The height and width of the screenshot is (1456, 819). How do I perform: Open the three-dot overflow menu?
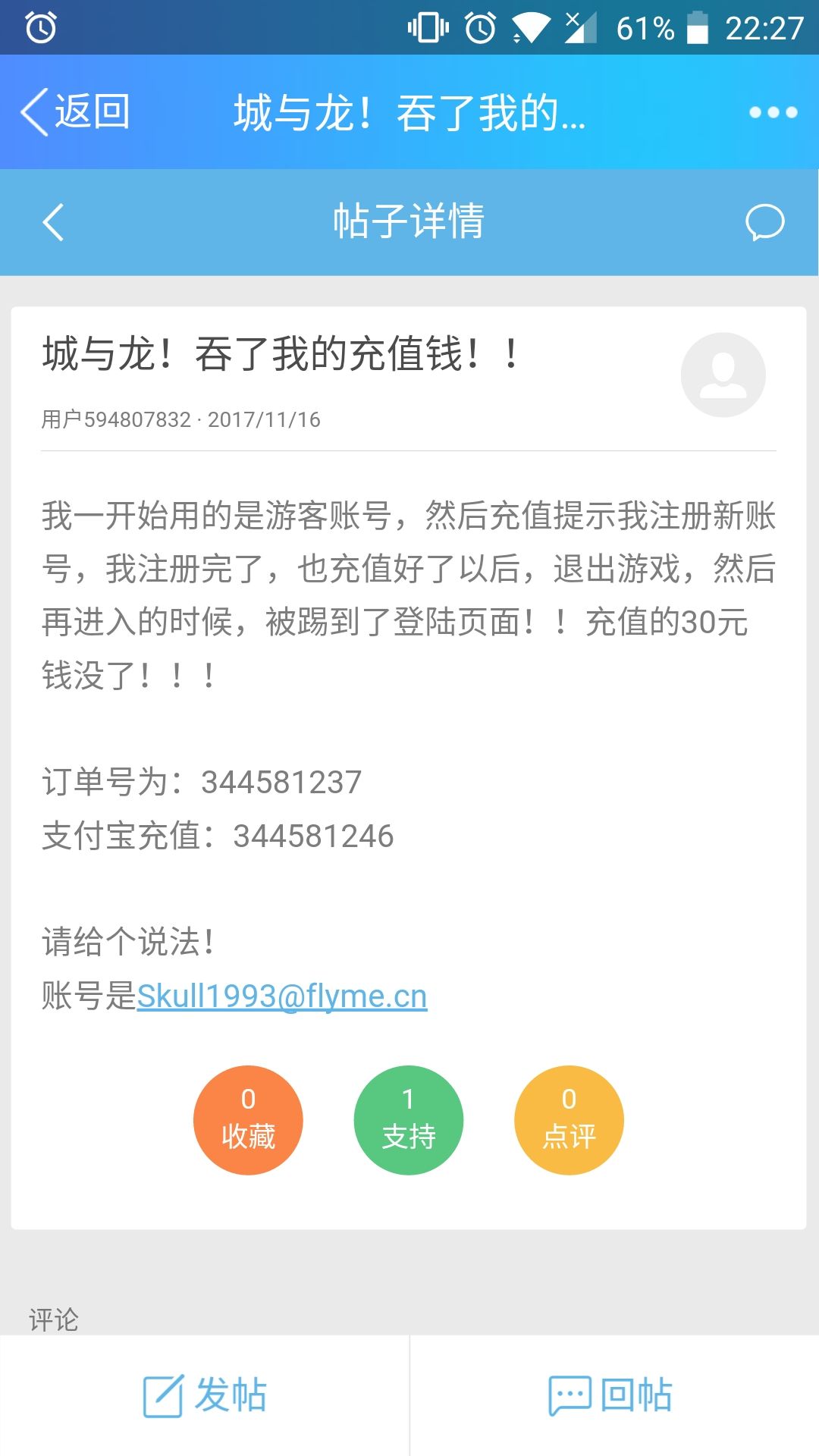773,112
